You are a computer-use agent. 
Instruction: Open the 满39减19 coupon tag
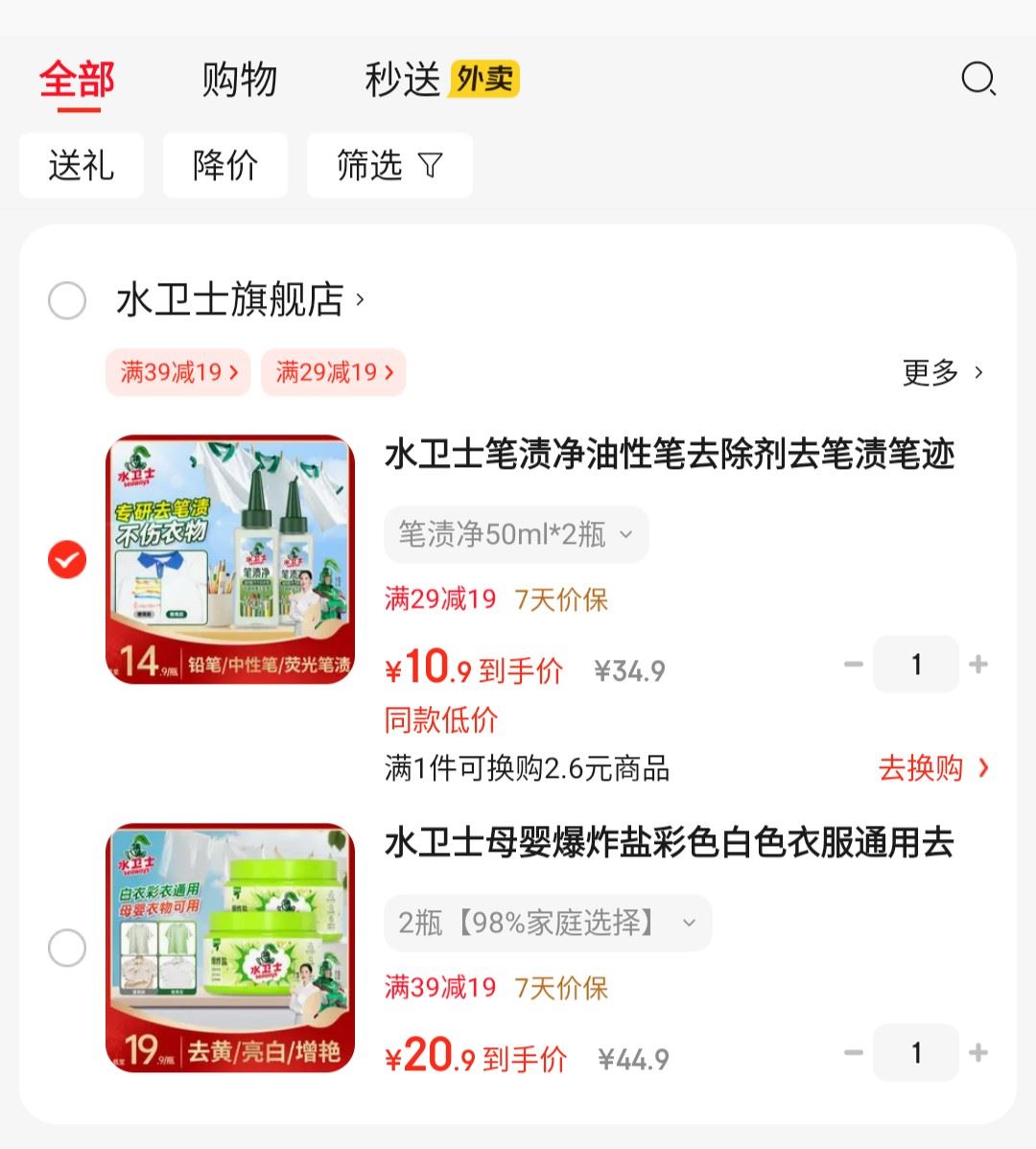click(x=178, y=372)
